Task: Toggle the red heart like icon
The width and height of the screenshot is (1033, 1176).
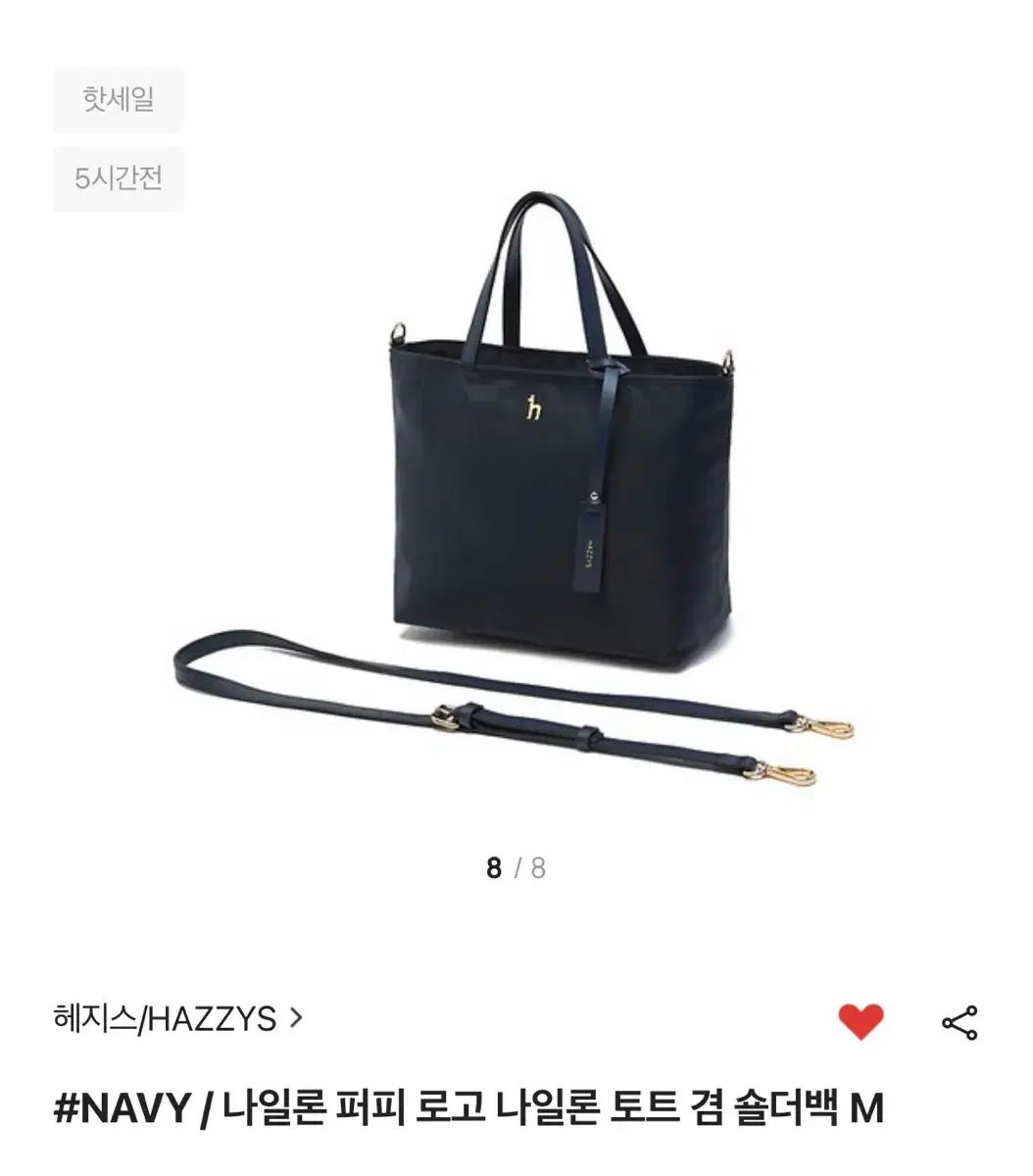Action: click(x=861, y=1021)
